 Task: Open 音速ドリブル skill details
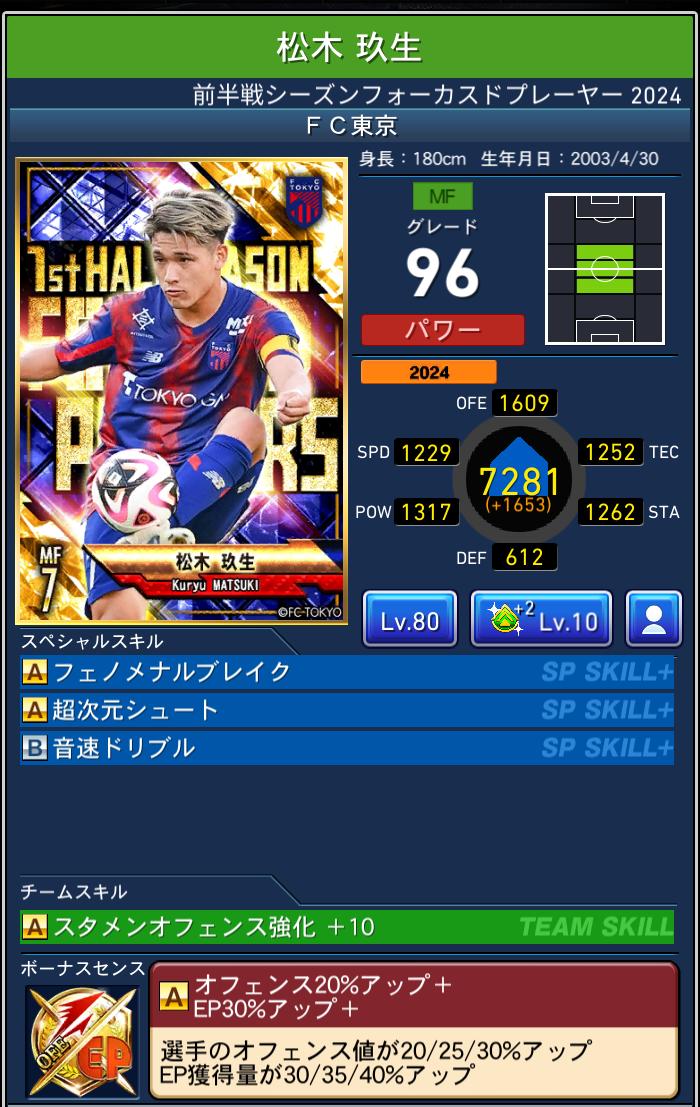[x=347, y=748]
